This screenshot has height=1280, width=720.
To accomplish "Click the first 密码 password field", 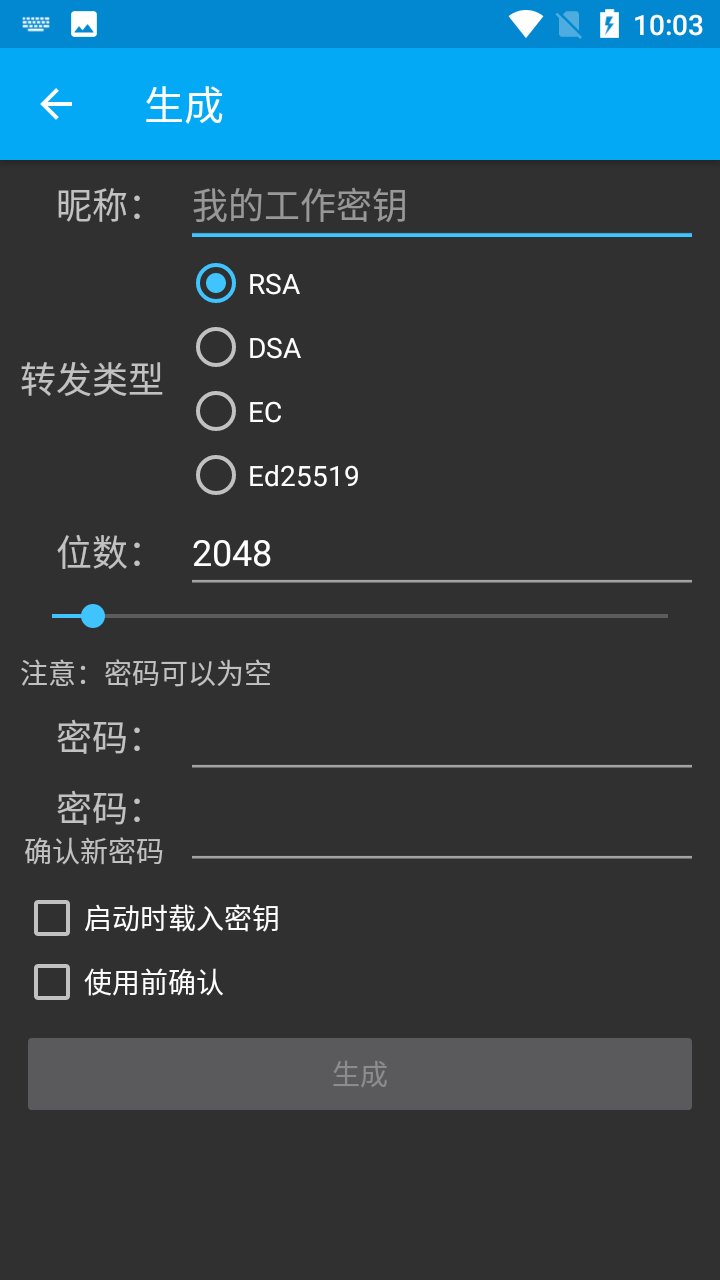I will pyautogui.click(x=441, y=740).
